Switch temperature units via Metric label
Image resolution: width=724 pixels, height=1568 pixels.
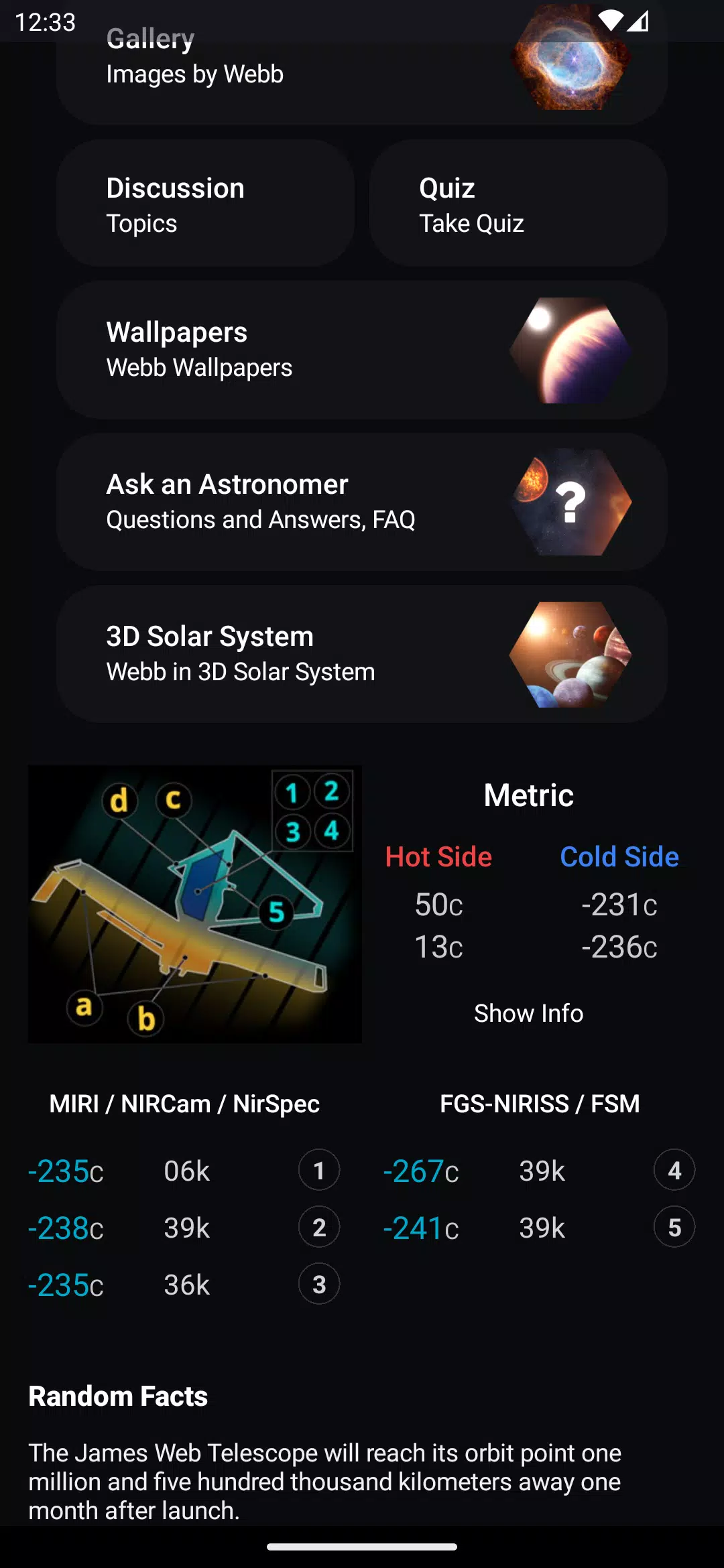tap(528, 795)
